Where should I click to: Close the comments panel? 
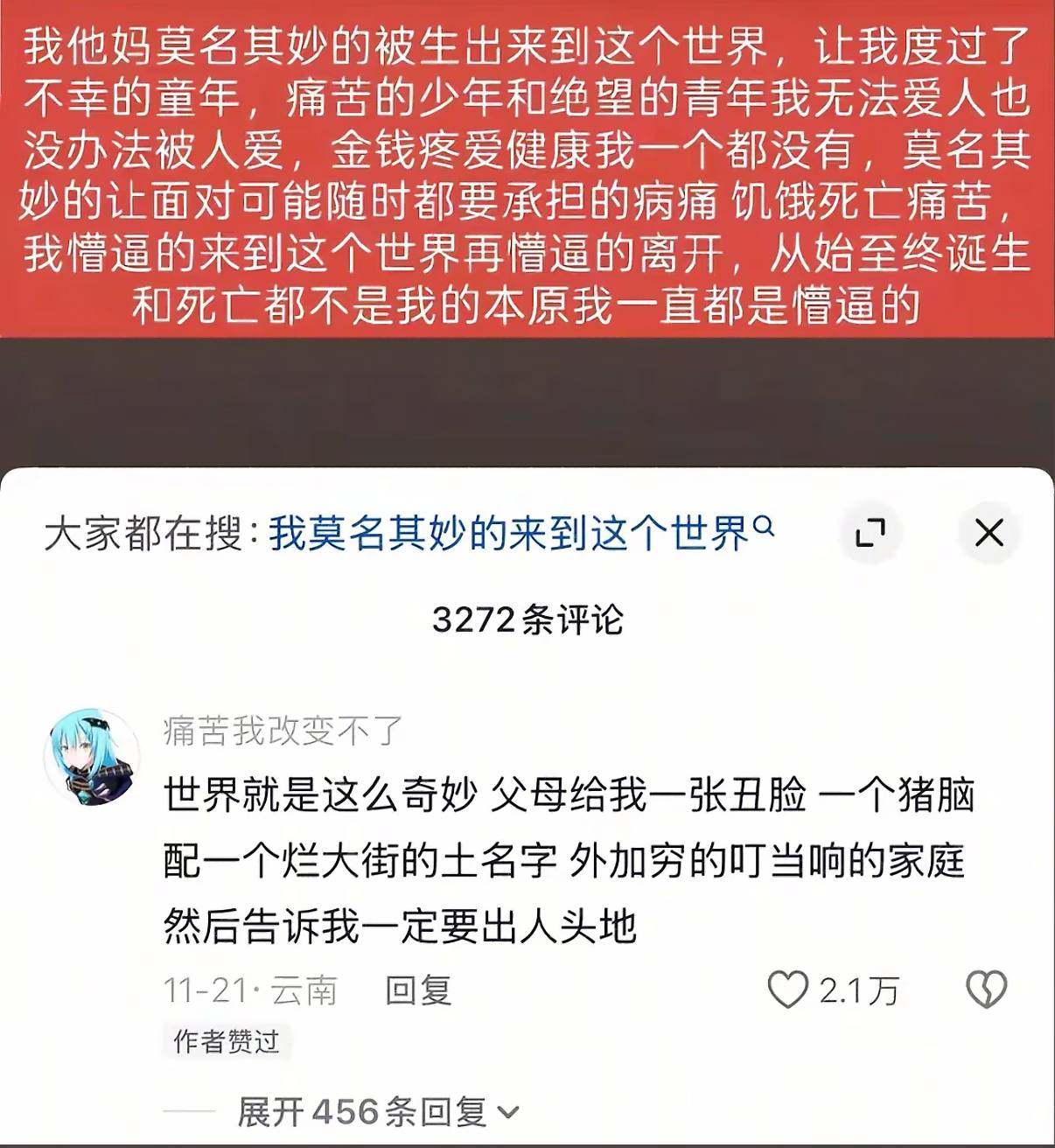[x=989, y=532]
